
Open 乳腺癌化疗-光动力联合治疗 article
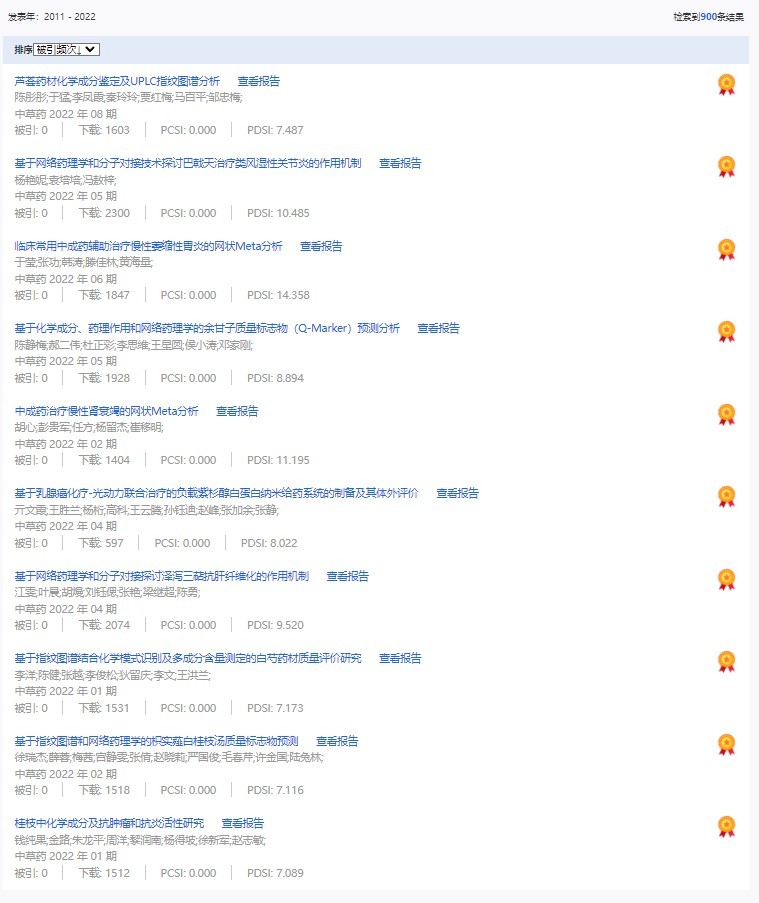click(216, 493)
